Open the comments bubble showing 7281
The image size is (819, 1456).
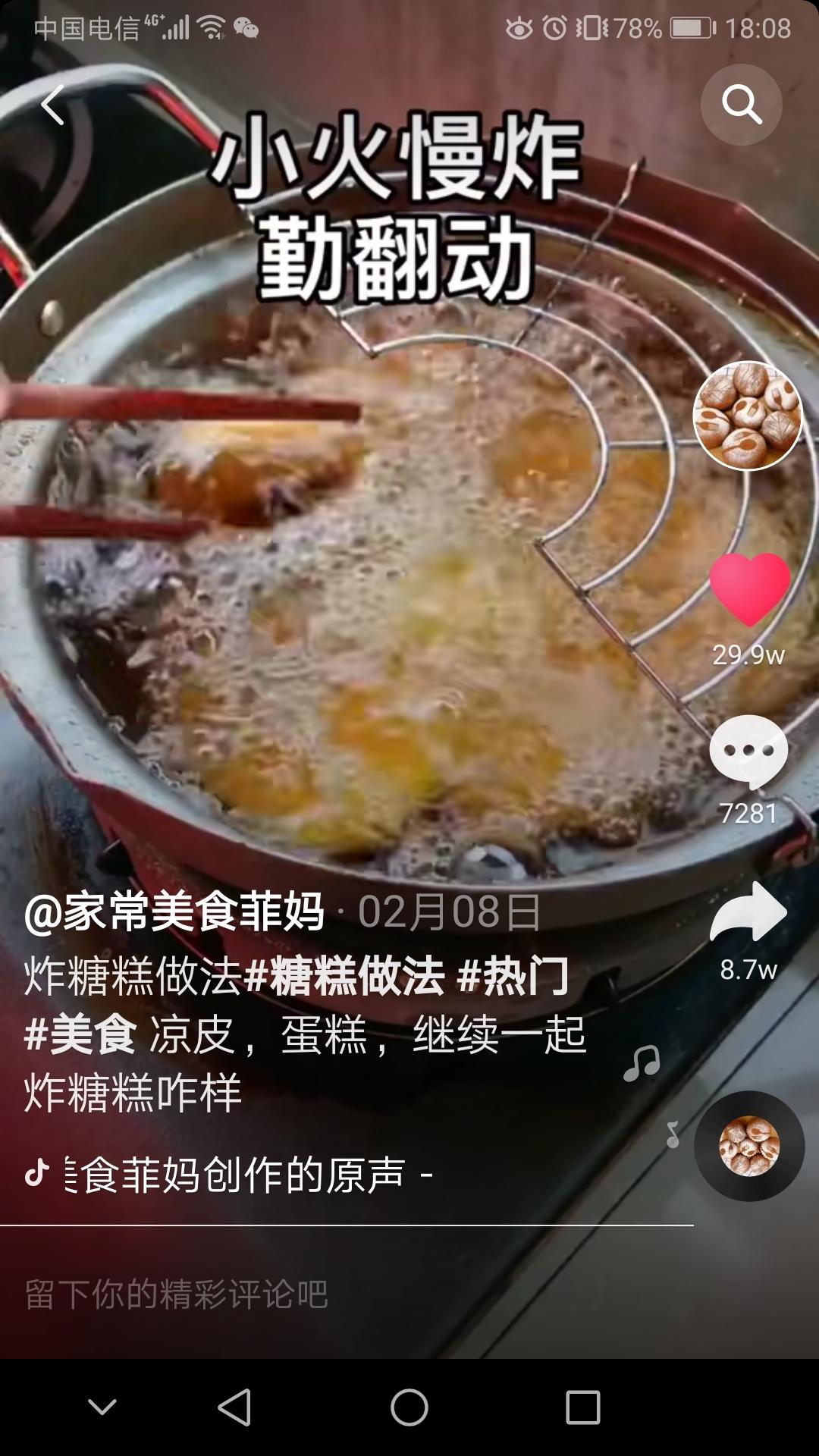tap(748, 752)
